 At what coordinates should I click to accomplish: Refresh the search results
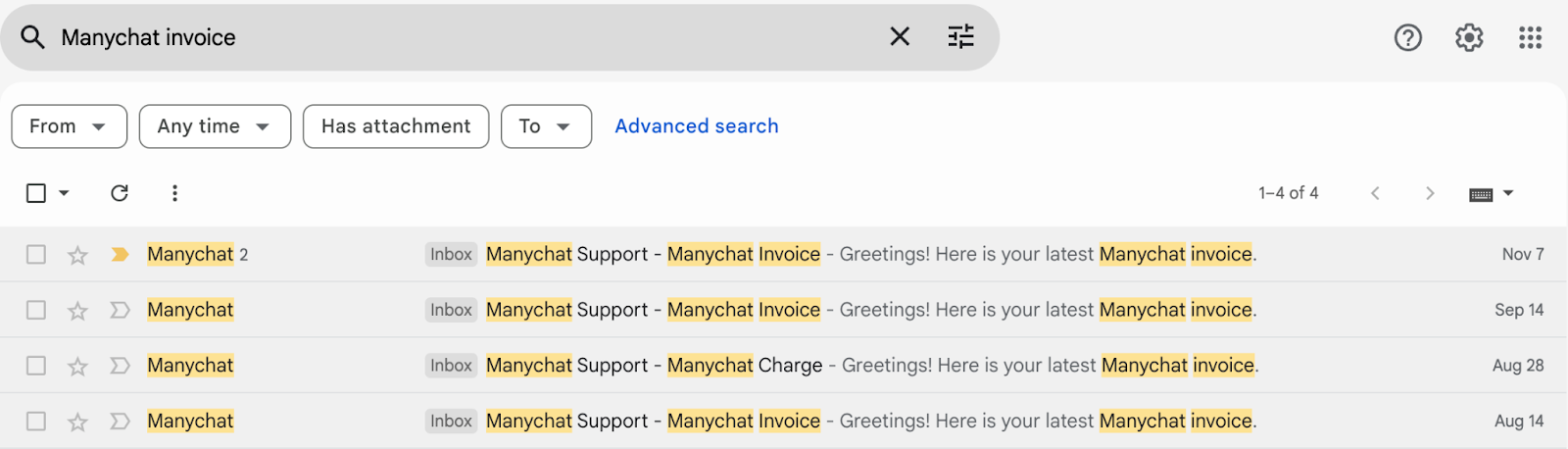click(x=120, y=193)
